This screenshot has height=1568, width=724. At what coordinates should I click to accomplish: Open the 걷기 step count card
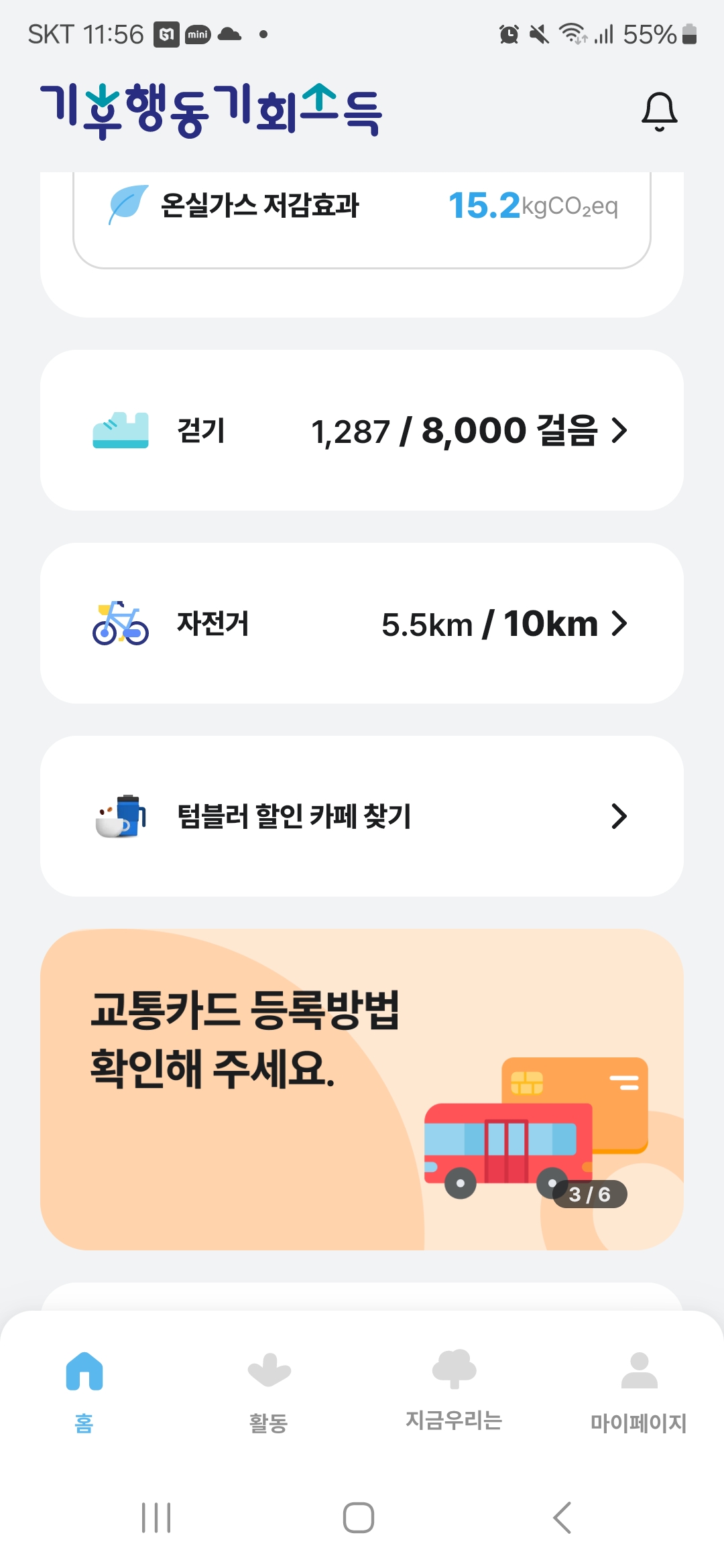tap(362, 430)
